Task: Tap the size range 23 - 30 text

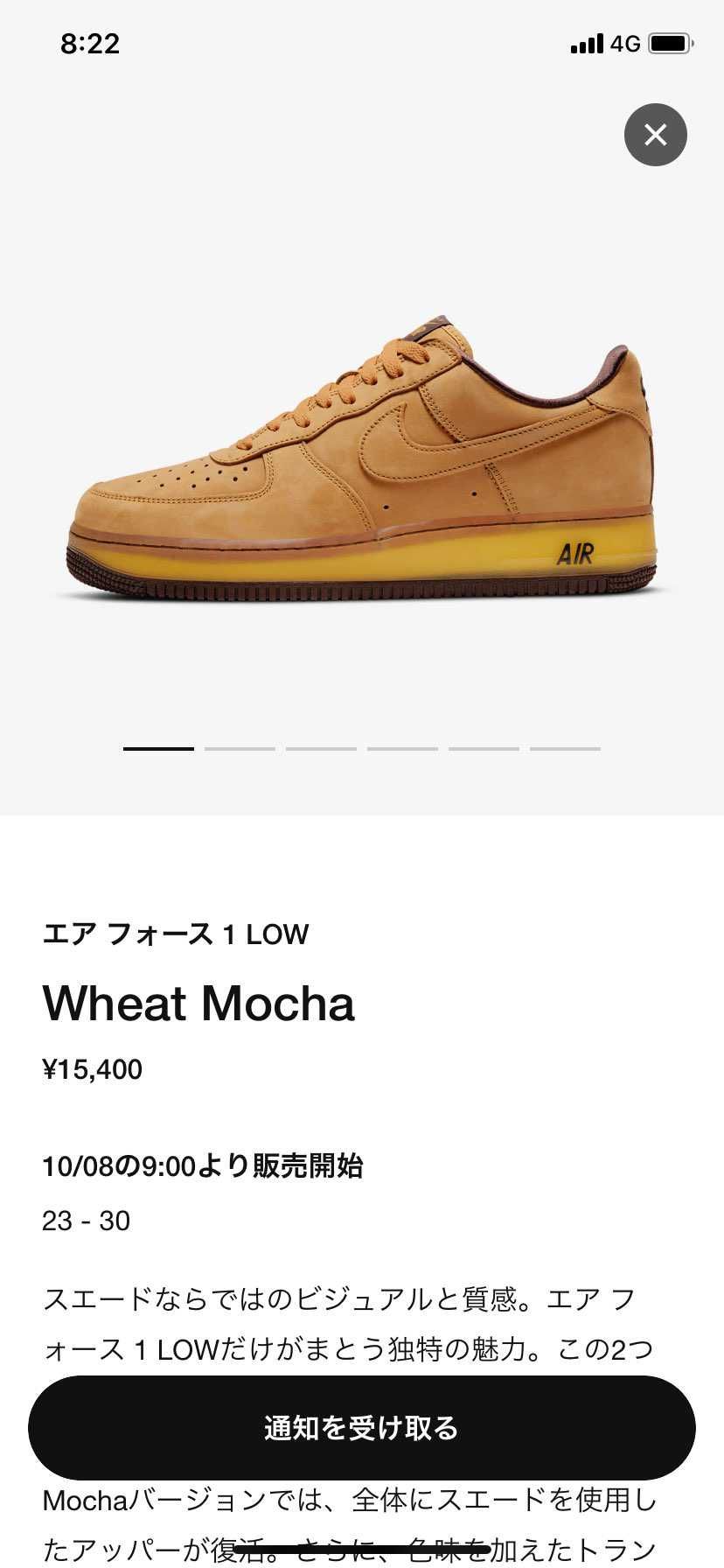Action: click(x=86, y=1220)
